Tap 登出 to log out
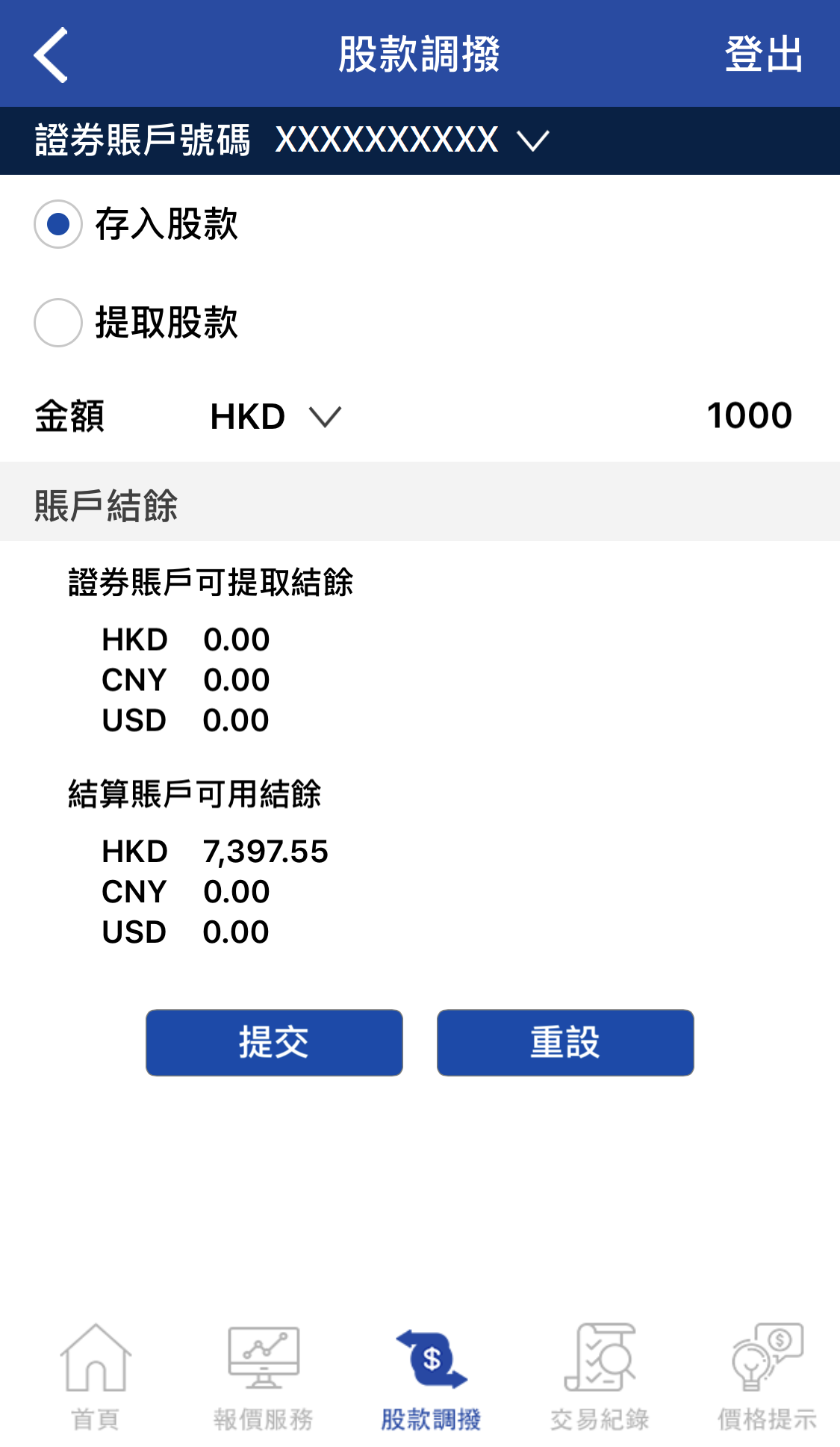840x1447 pixels. coord(763,55)
